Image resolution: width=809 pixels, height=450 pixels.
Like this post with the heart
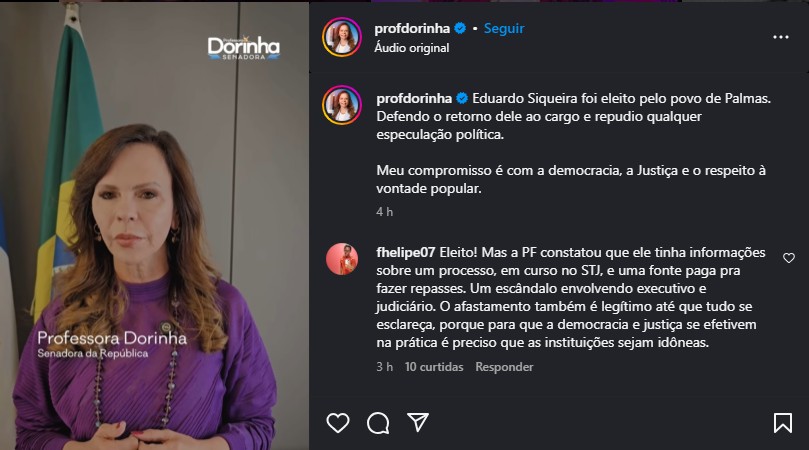[x=338, y=423]
